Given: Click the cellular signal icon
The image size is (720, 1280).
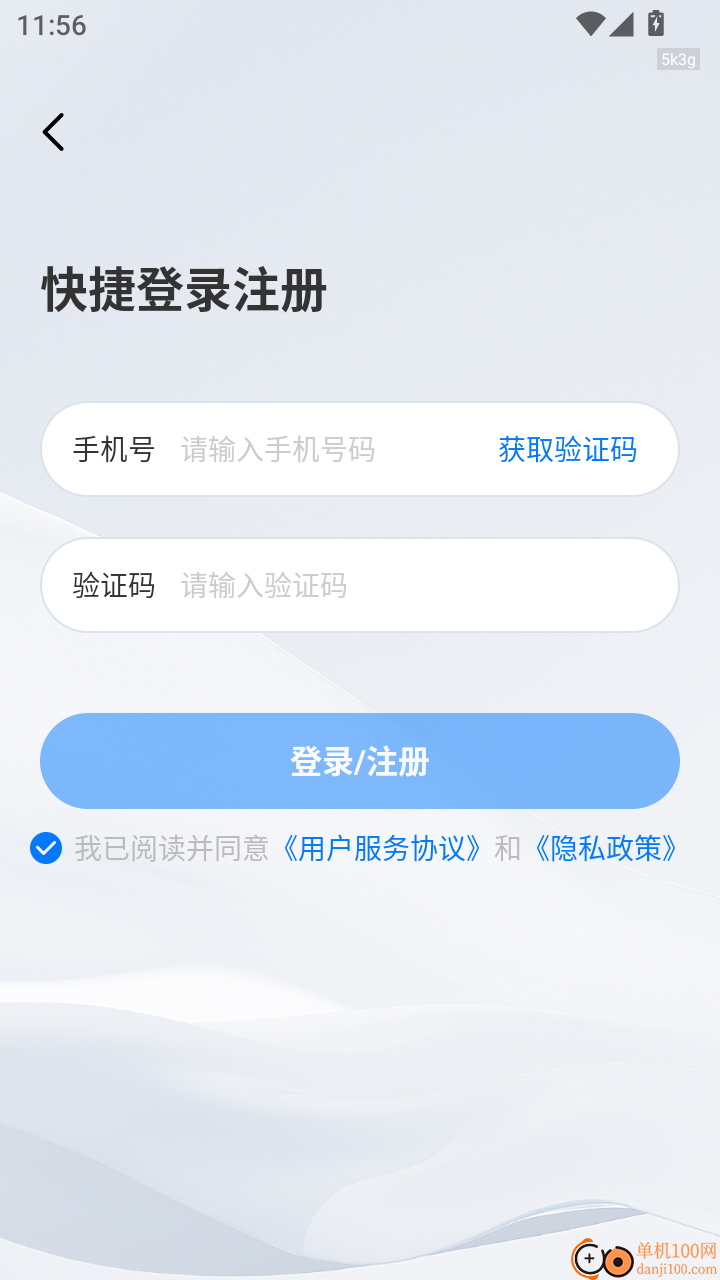Looking at the screenshot, I should (x=622, y=25).
